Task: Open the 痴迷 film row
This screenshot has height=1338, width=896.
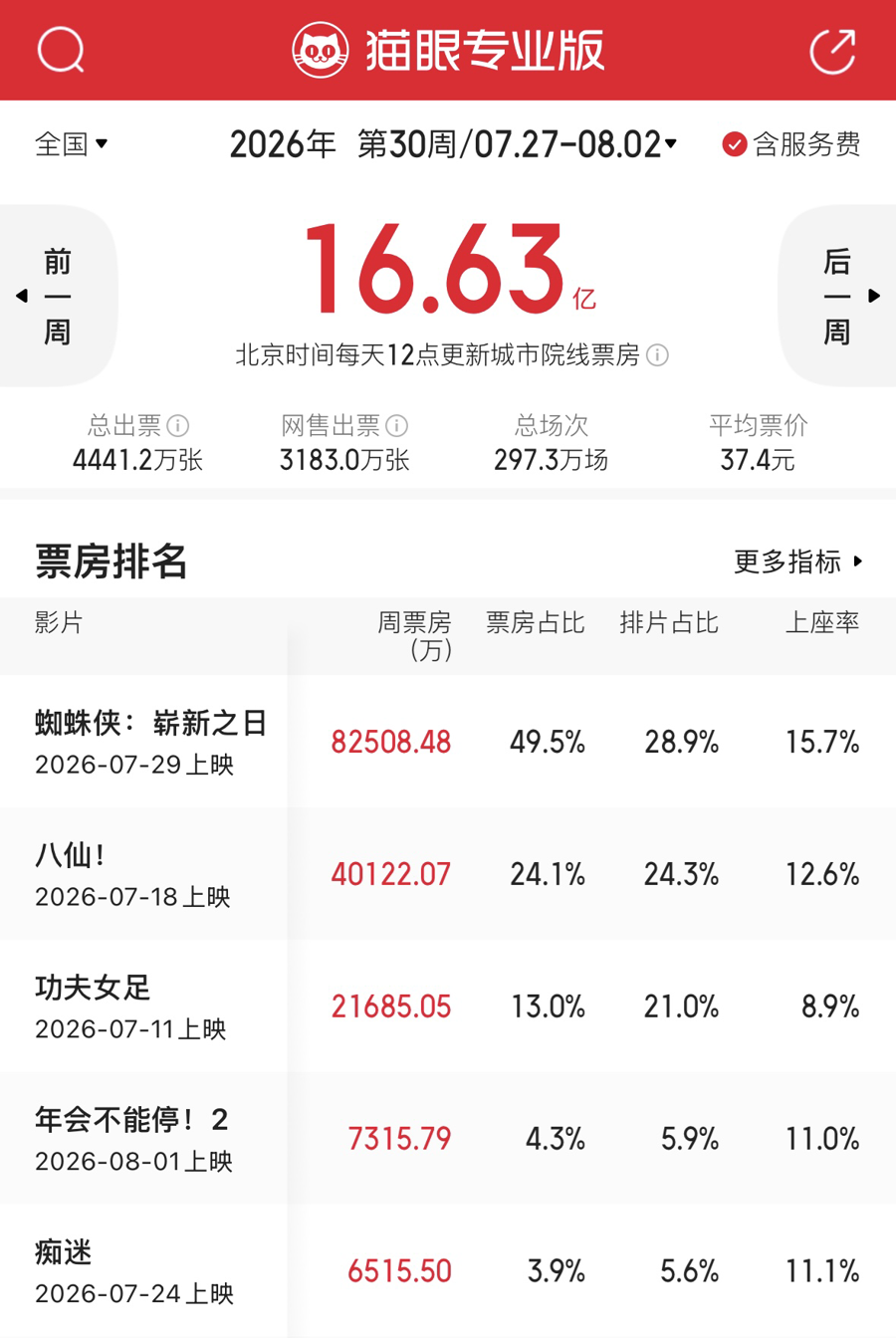Action: [x=448, y=1271]
